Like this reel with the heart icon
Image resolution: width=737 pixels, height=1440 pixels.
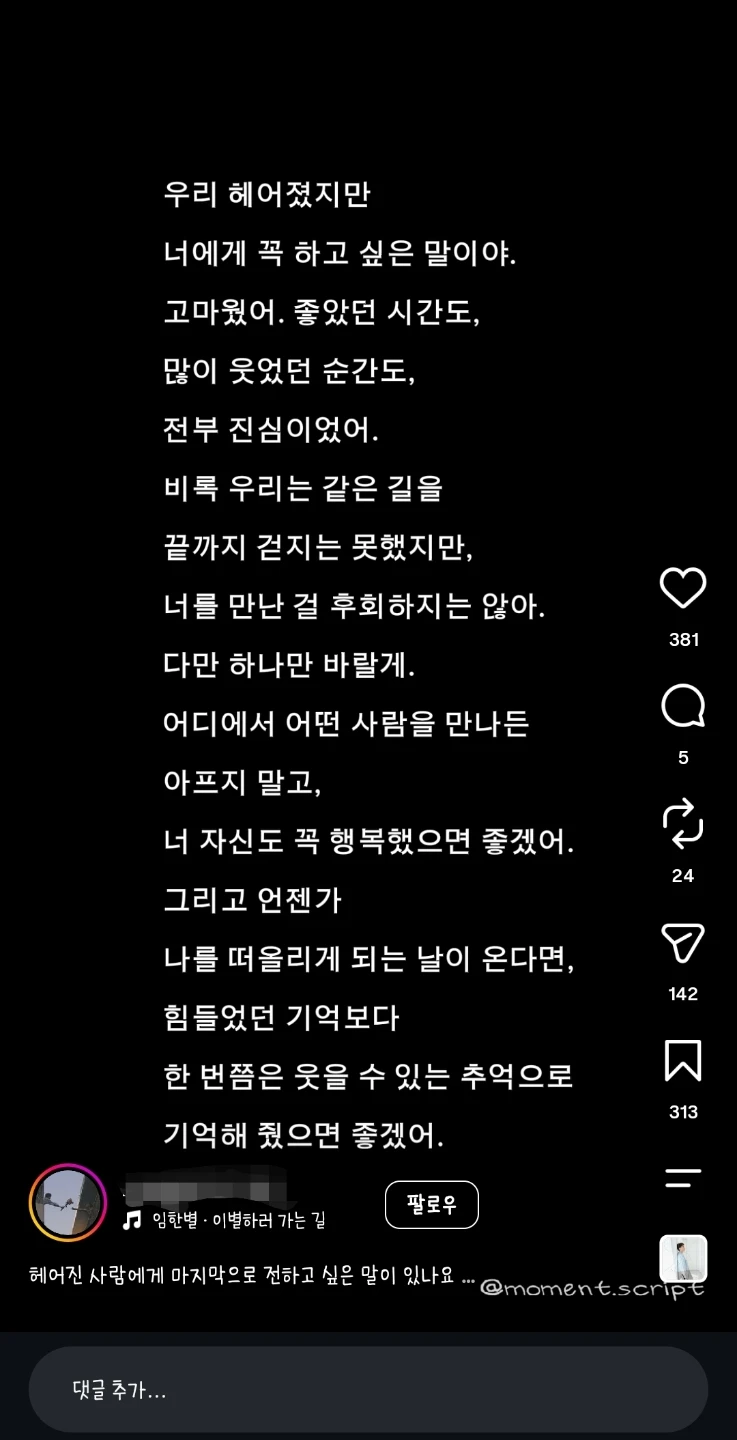coord(683,587)
